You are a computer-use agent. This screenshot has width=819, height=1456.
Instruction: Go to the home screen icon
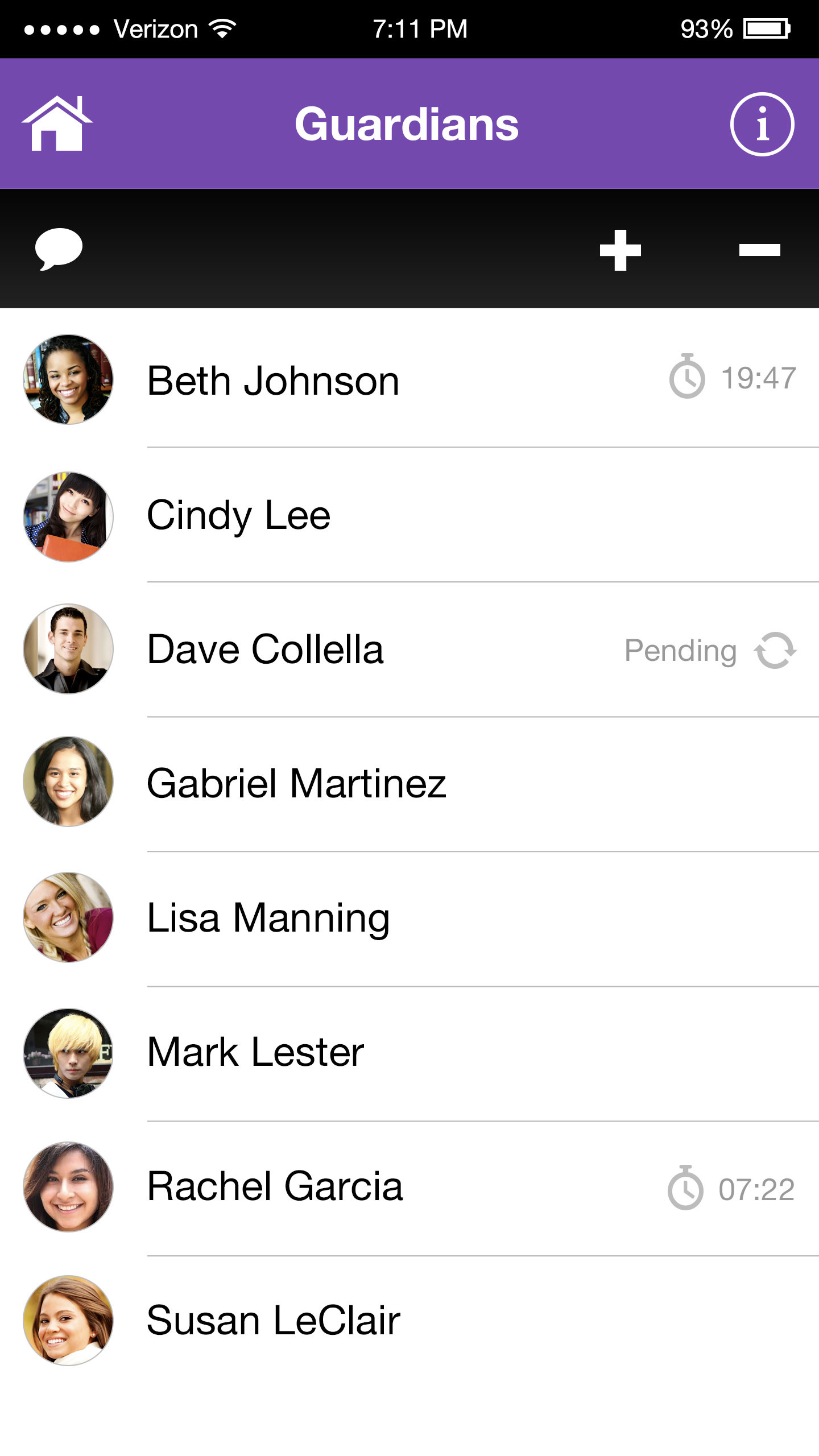coord(57,124)
